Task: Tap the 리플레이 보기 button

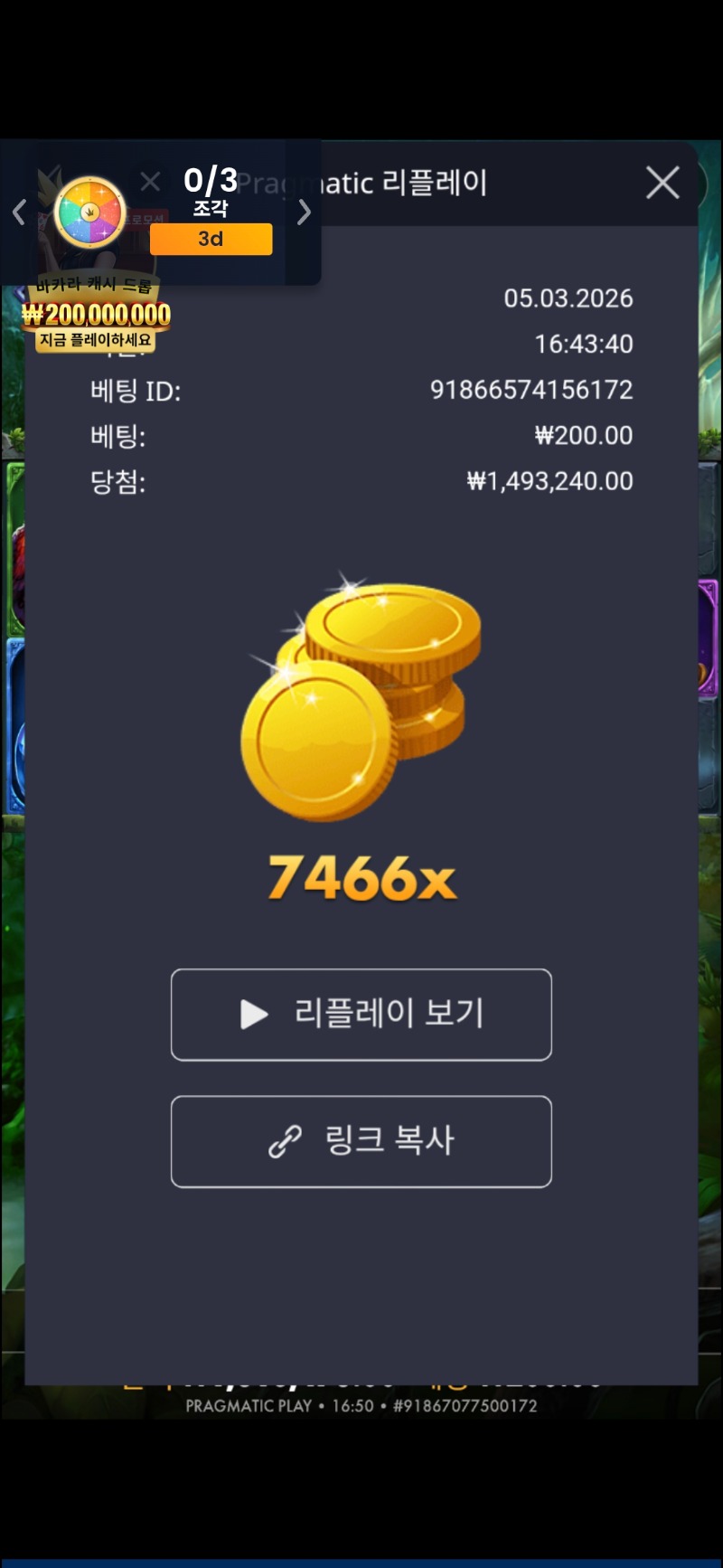Action: coord(361,1014)
